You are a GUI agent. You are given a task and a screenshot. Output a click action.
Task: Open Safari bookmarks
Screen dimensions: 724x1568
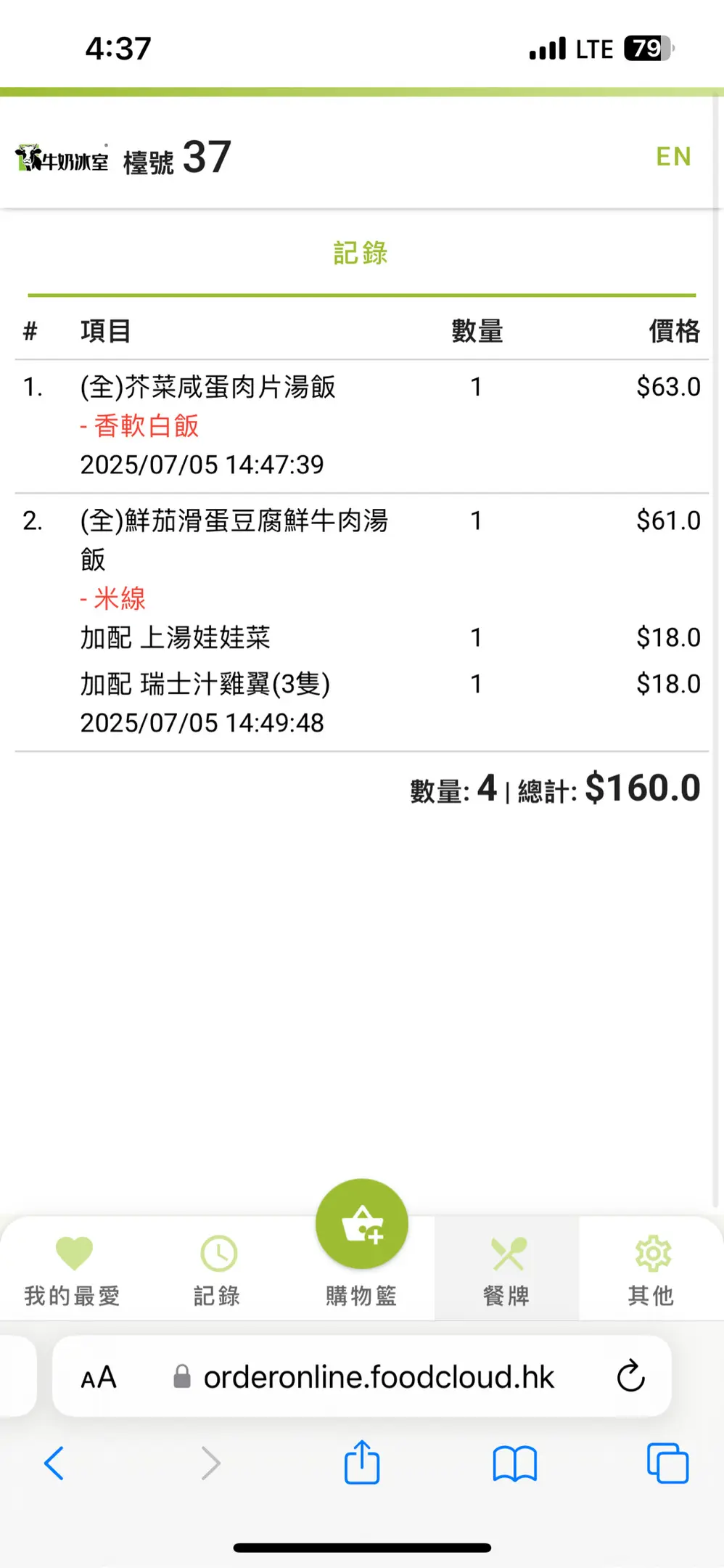point(514,1463)
